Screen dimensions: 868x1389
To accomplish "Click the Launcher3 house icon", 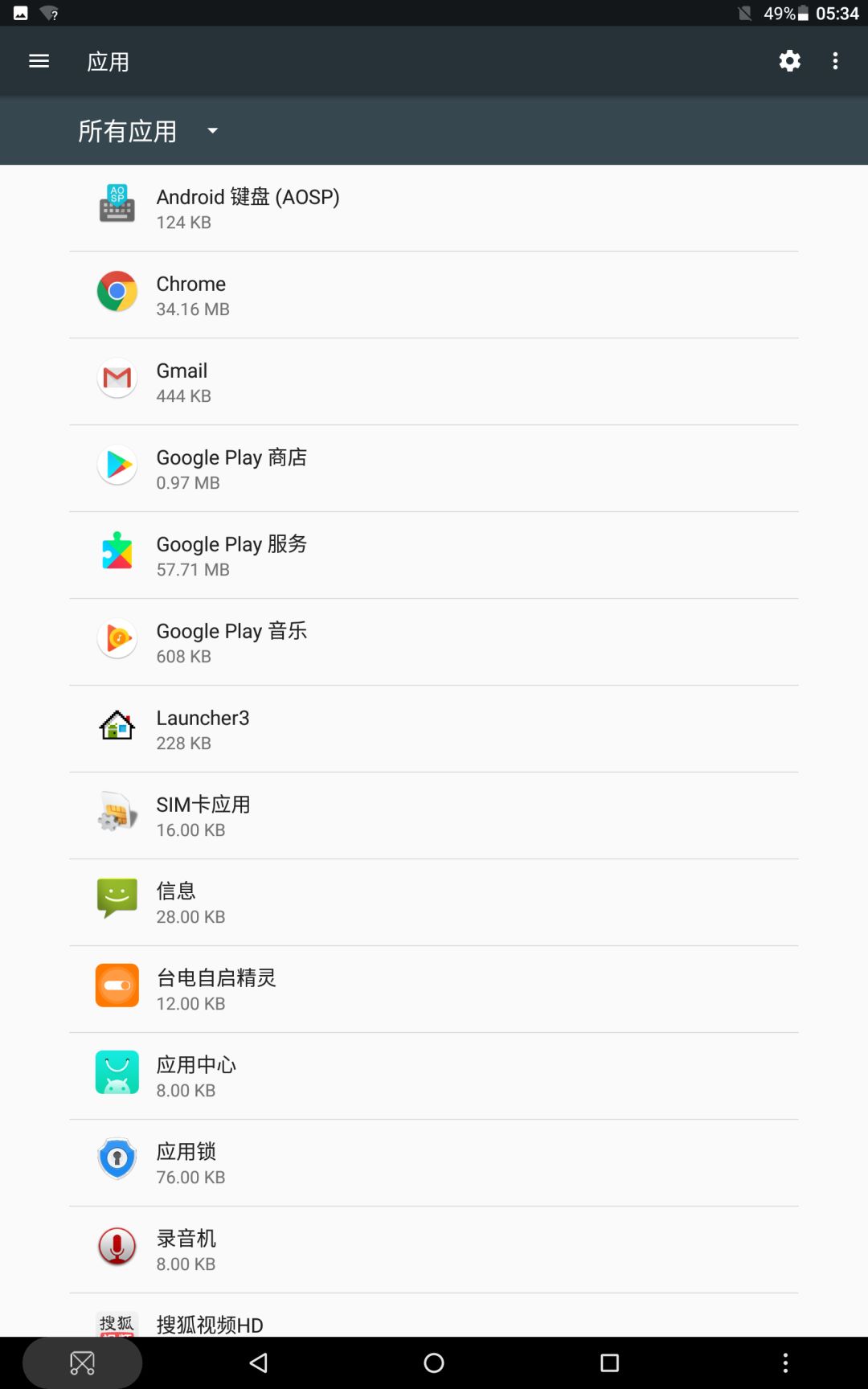I will pyautogui.click(x=116, y=725).
